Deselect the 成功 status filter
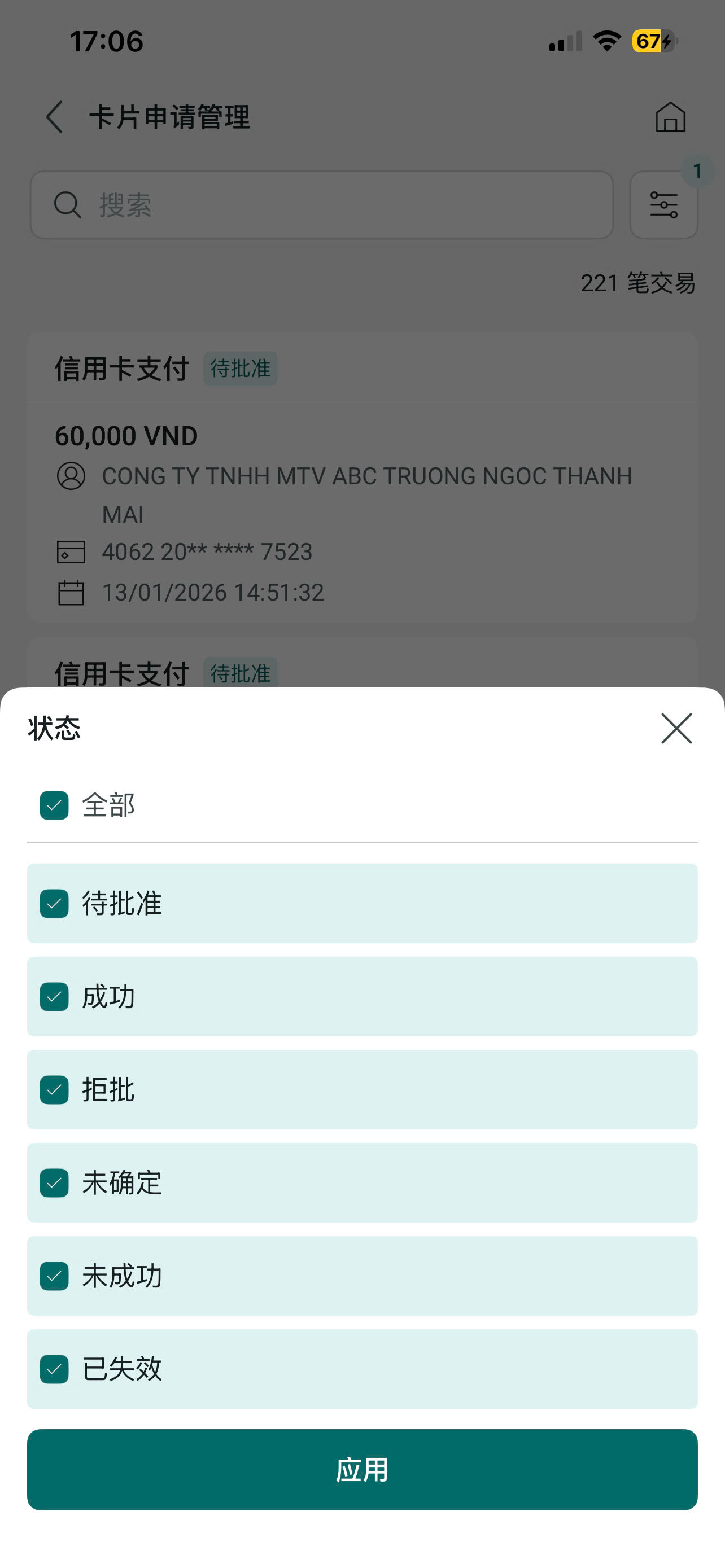 click(x=54, y=996)
